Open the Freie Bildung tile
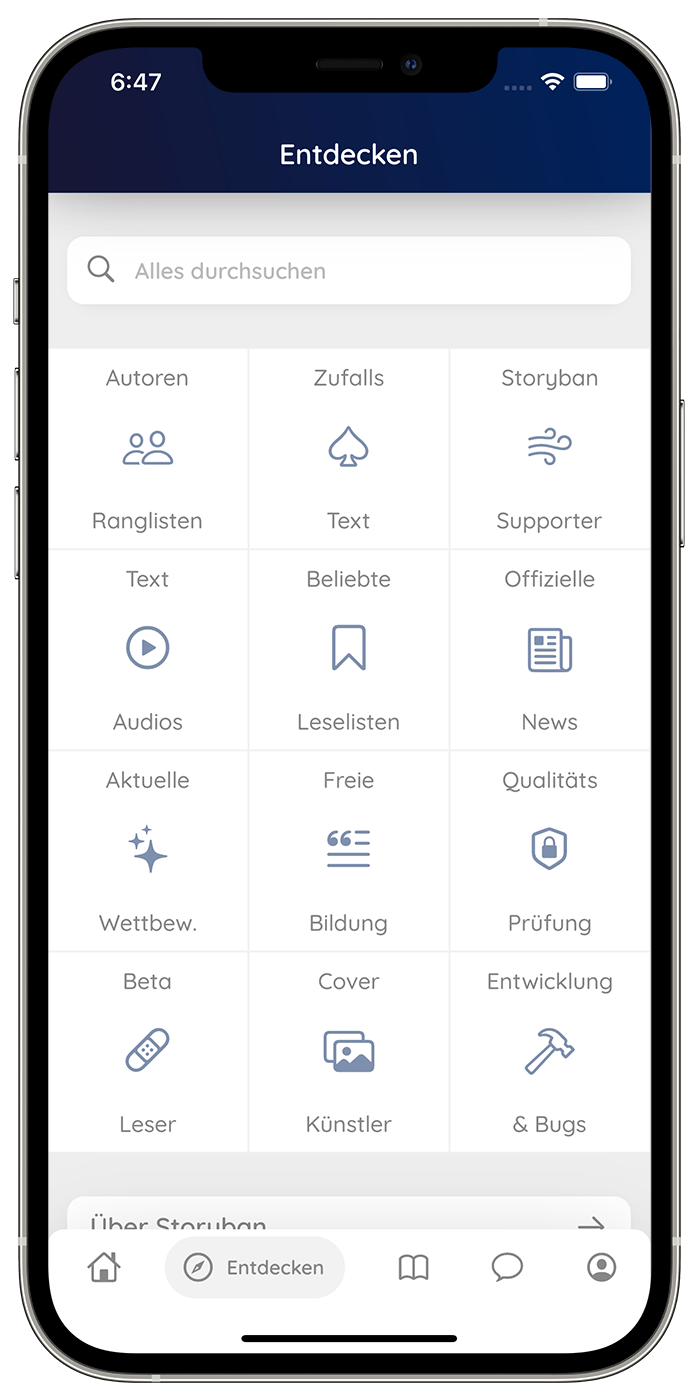This screenshot has width=698, height=1400. tap(348, 851)
